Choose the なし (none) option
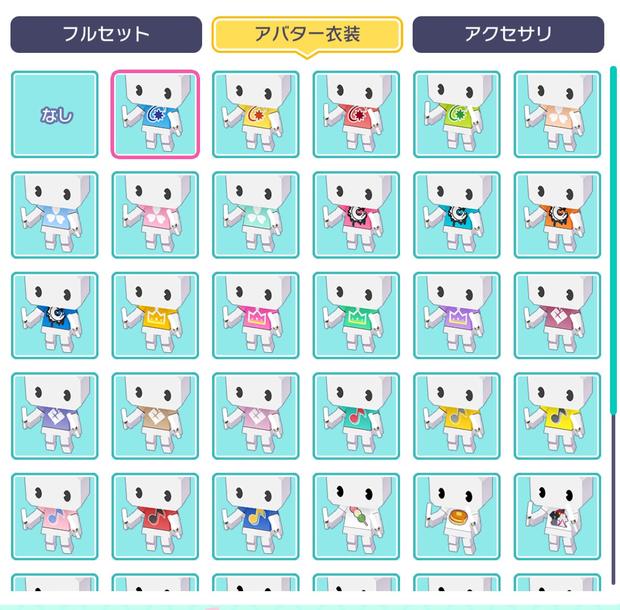The image size is (620, 610). pyautogui.click(x=55, y=114)
